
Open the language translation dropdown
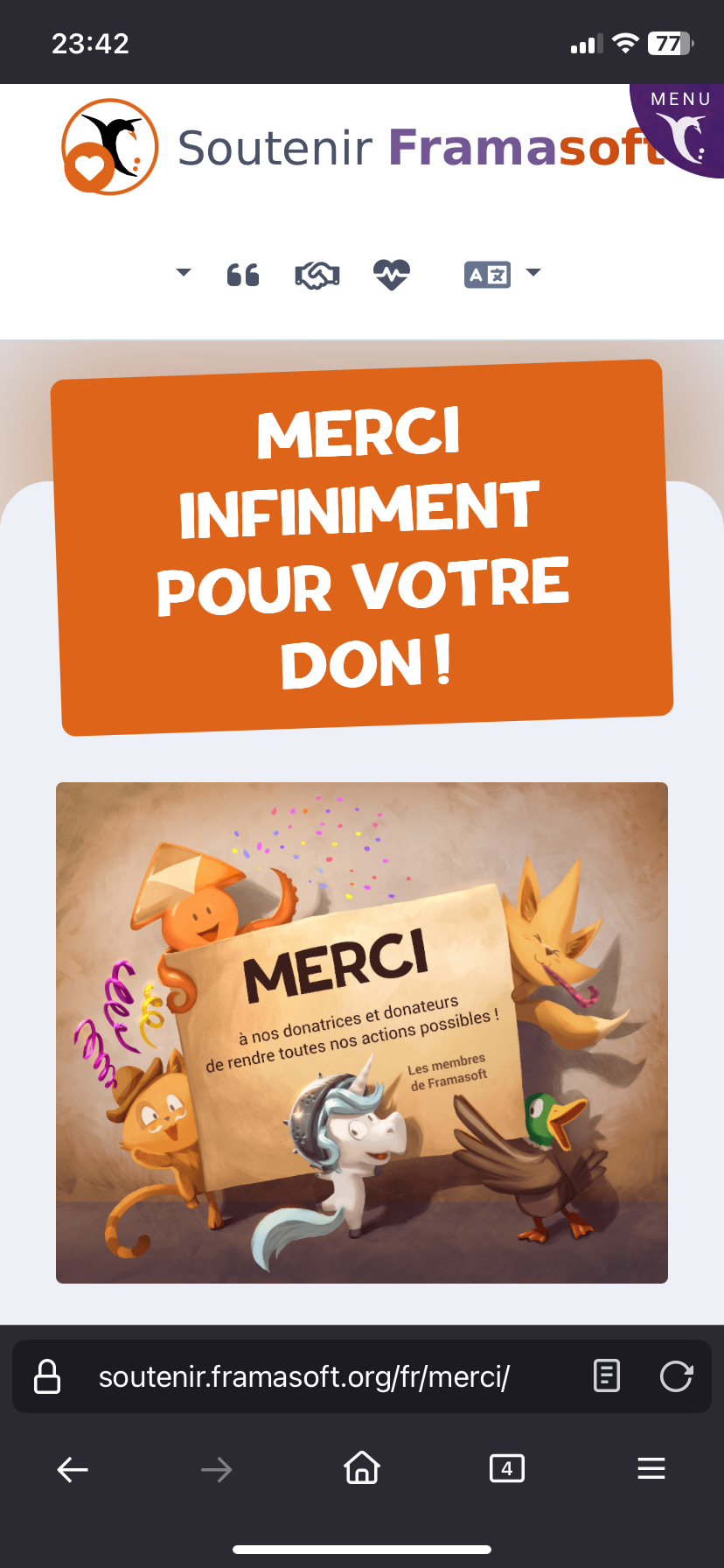(x=502, y=275)
